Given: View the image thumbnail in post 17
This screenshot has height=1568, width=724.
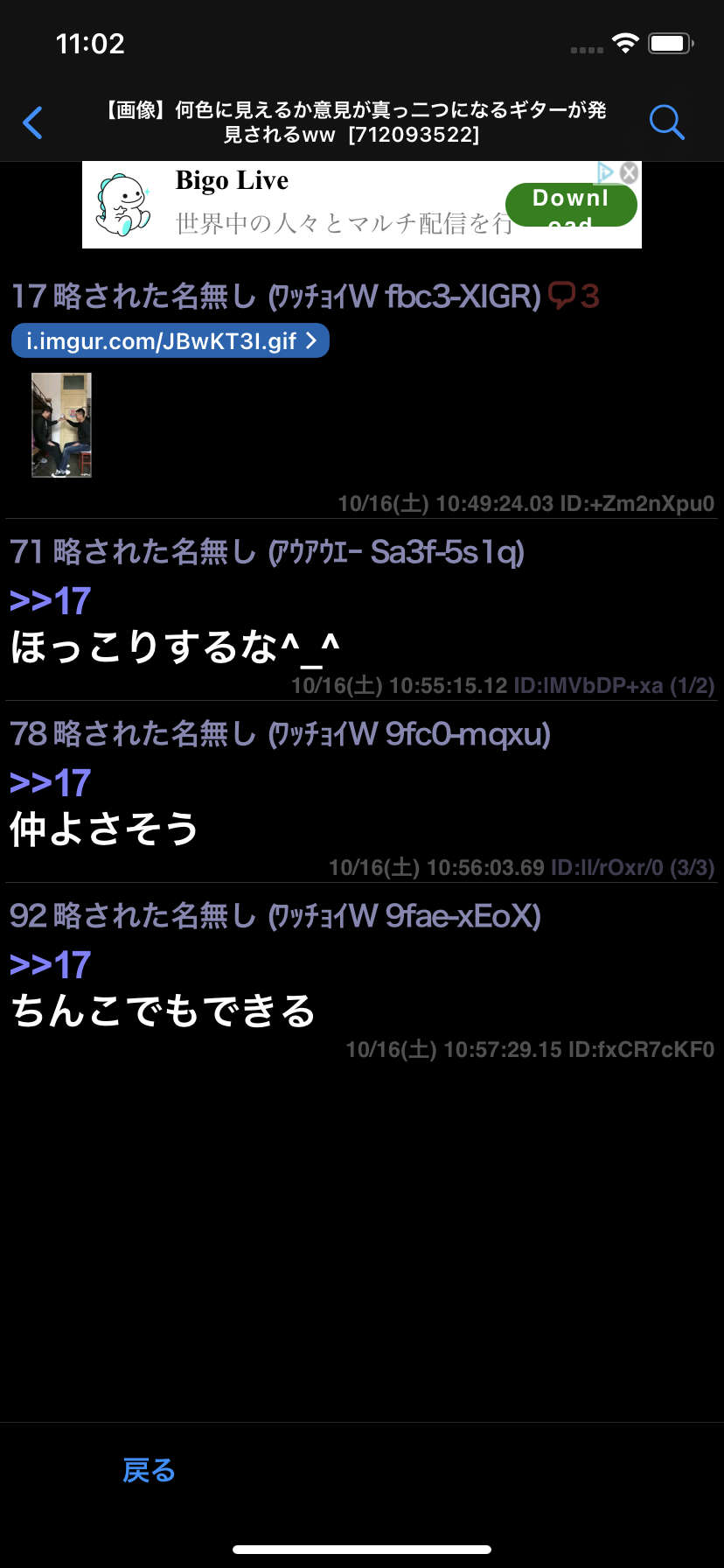Looking at the screenshot, I should pos(61,425).
